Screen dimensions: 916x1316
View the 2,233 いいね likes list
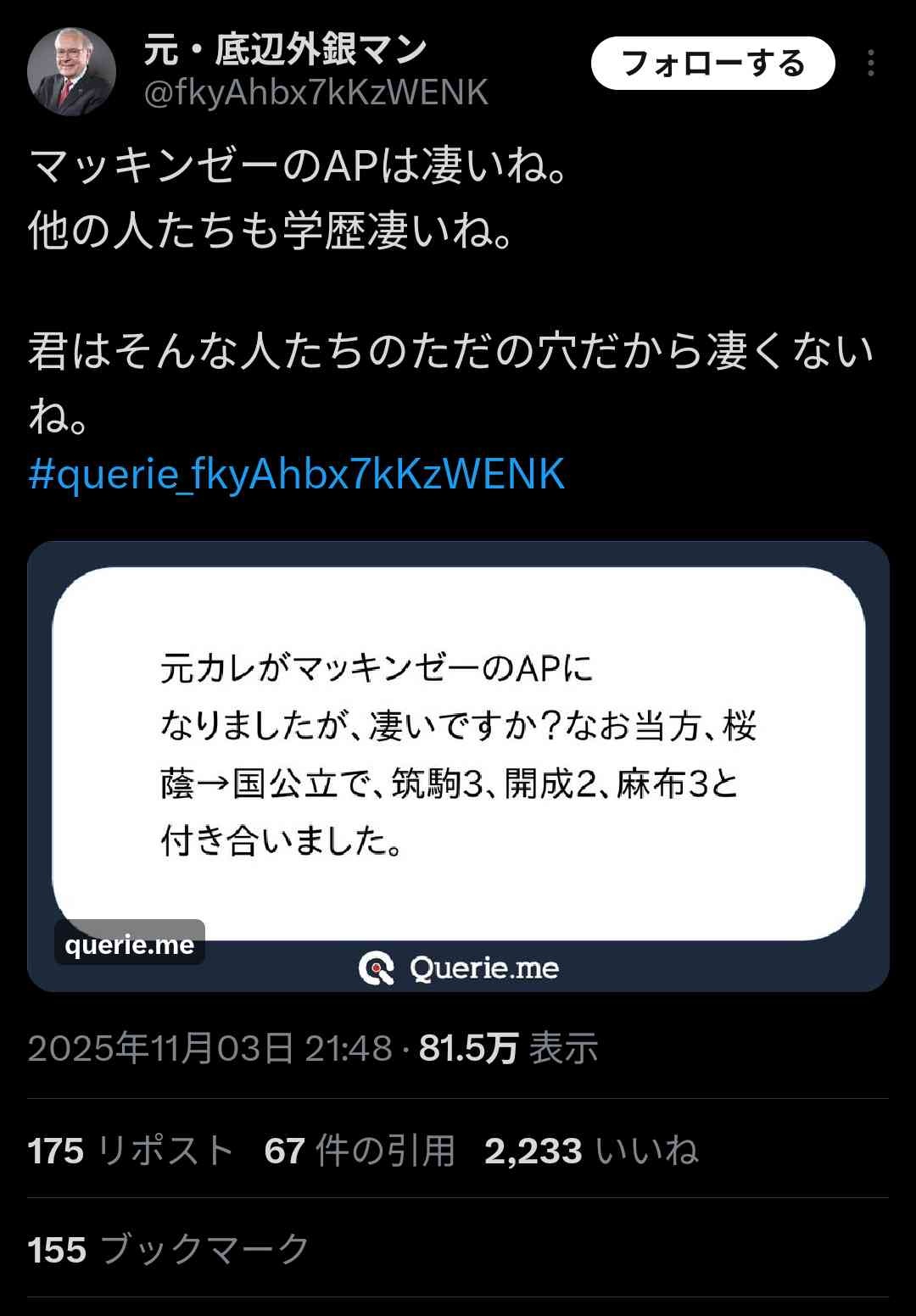[591, 1151]
